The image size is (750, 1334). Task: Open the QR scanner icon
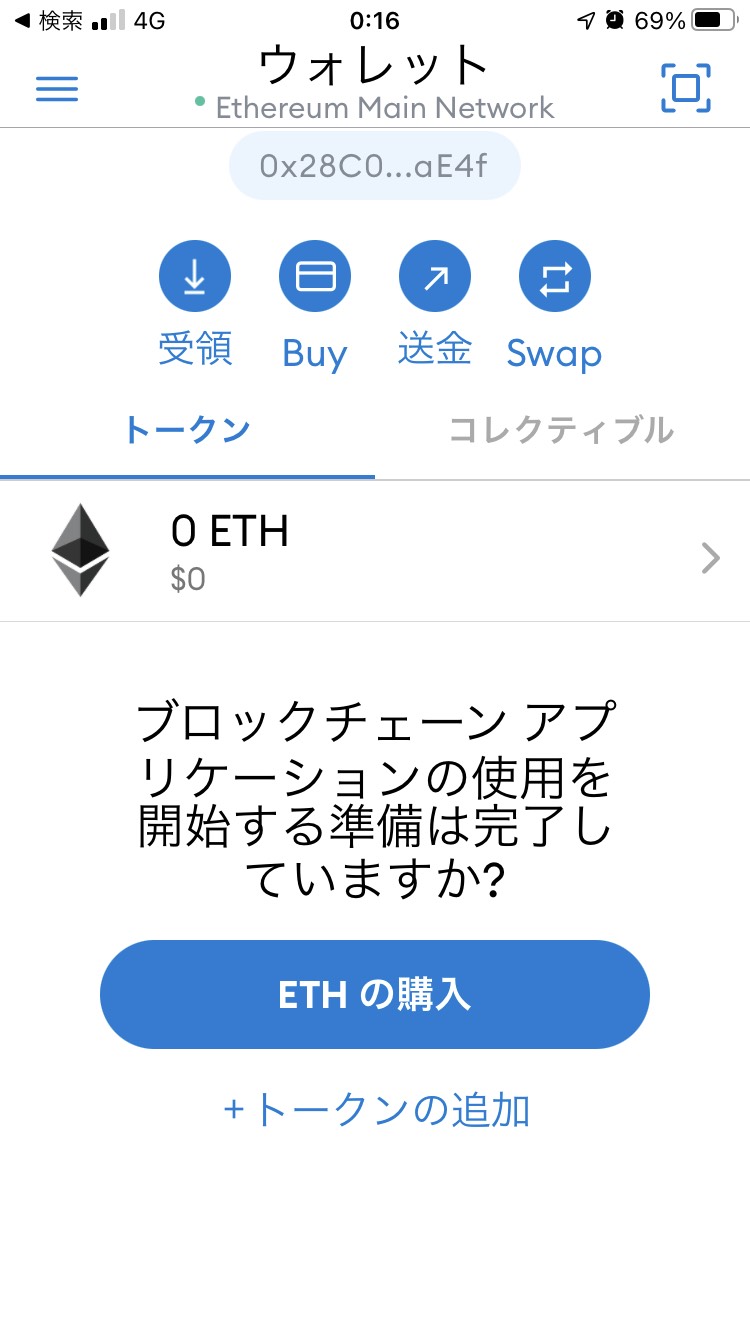click(x=686, y=89)
